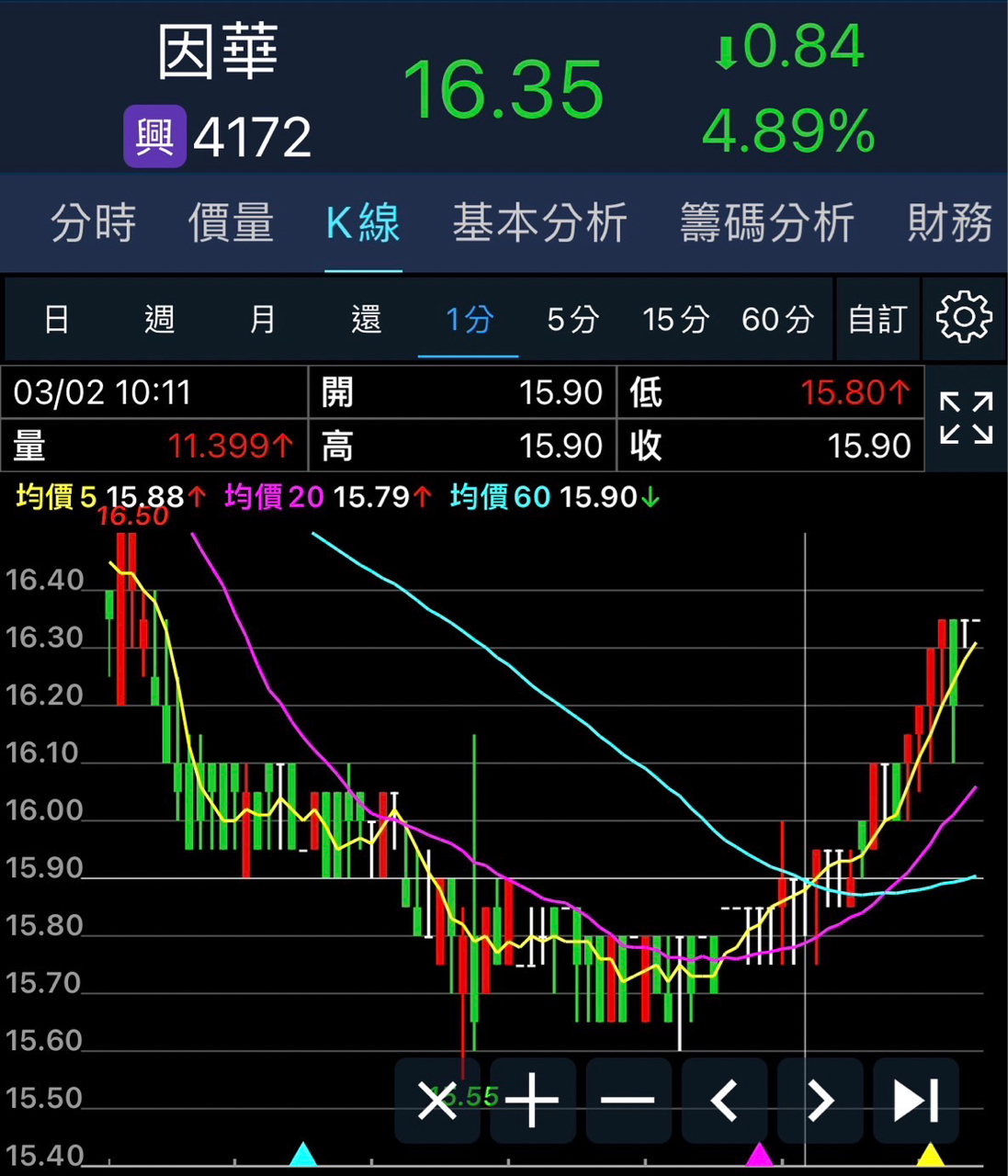Open the 籌碼分析 tab
1008x1176 pixels.
click(767, 223)
